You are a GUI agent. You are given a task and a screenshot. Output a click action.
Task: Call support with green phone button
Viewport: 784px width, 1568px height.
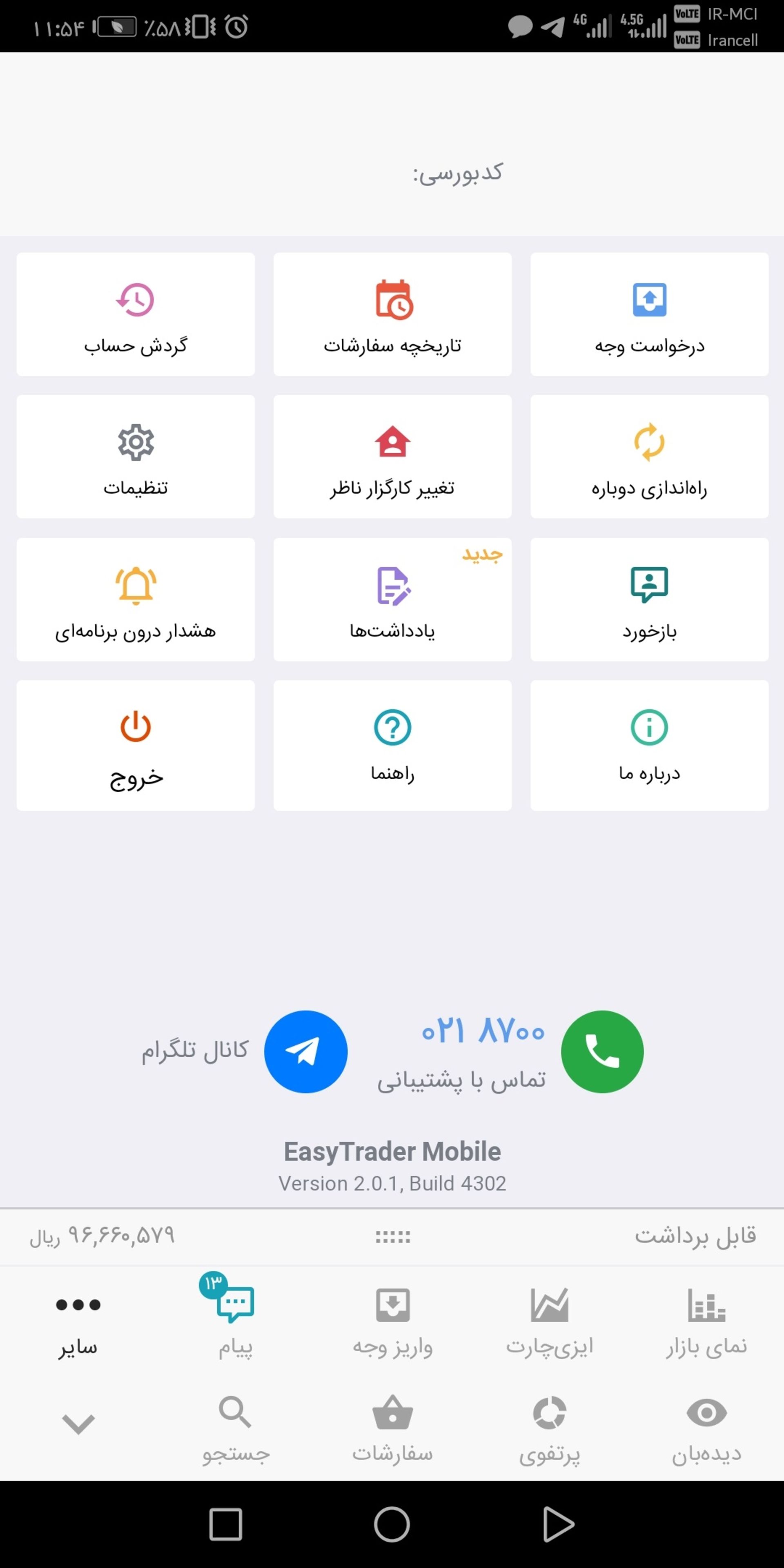click(601, 1051)
